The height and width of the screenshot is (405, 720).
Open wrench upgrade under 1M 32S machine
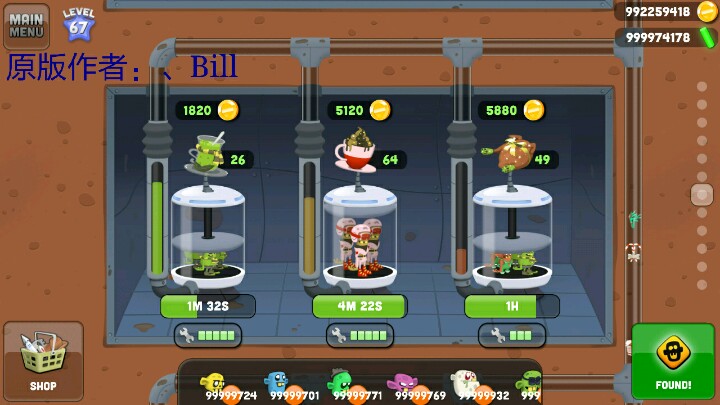tap(208, 336)
